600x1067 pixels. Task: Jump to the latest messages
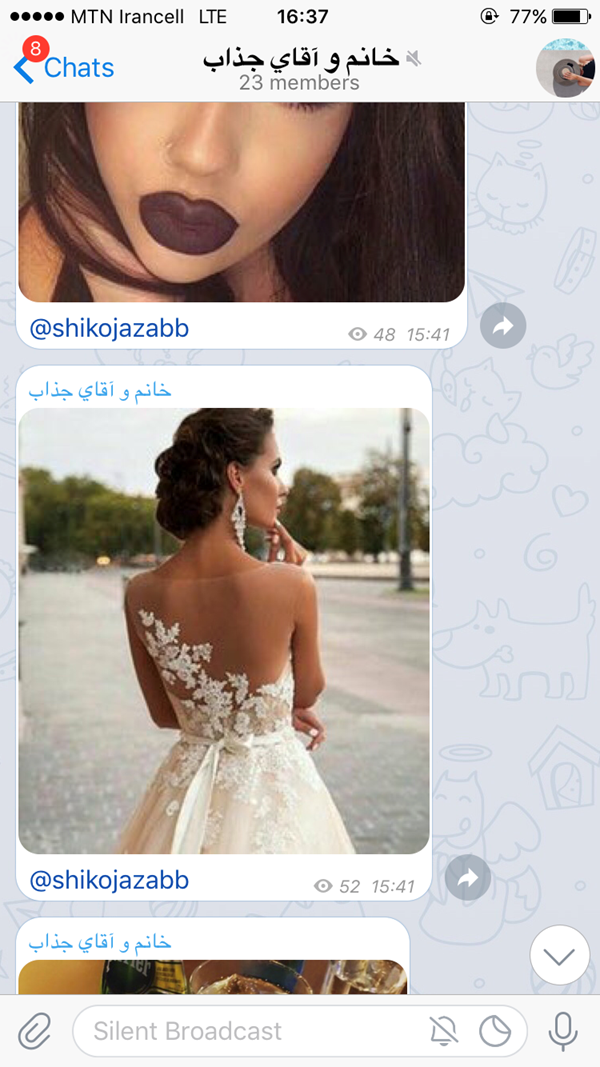(559, 956)
